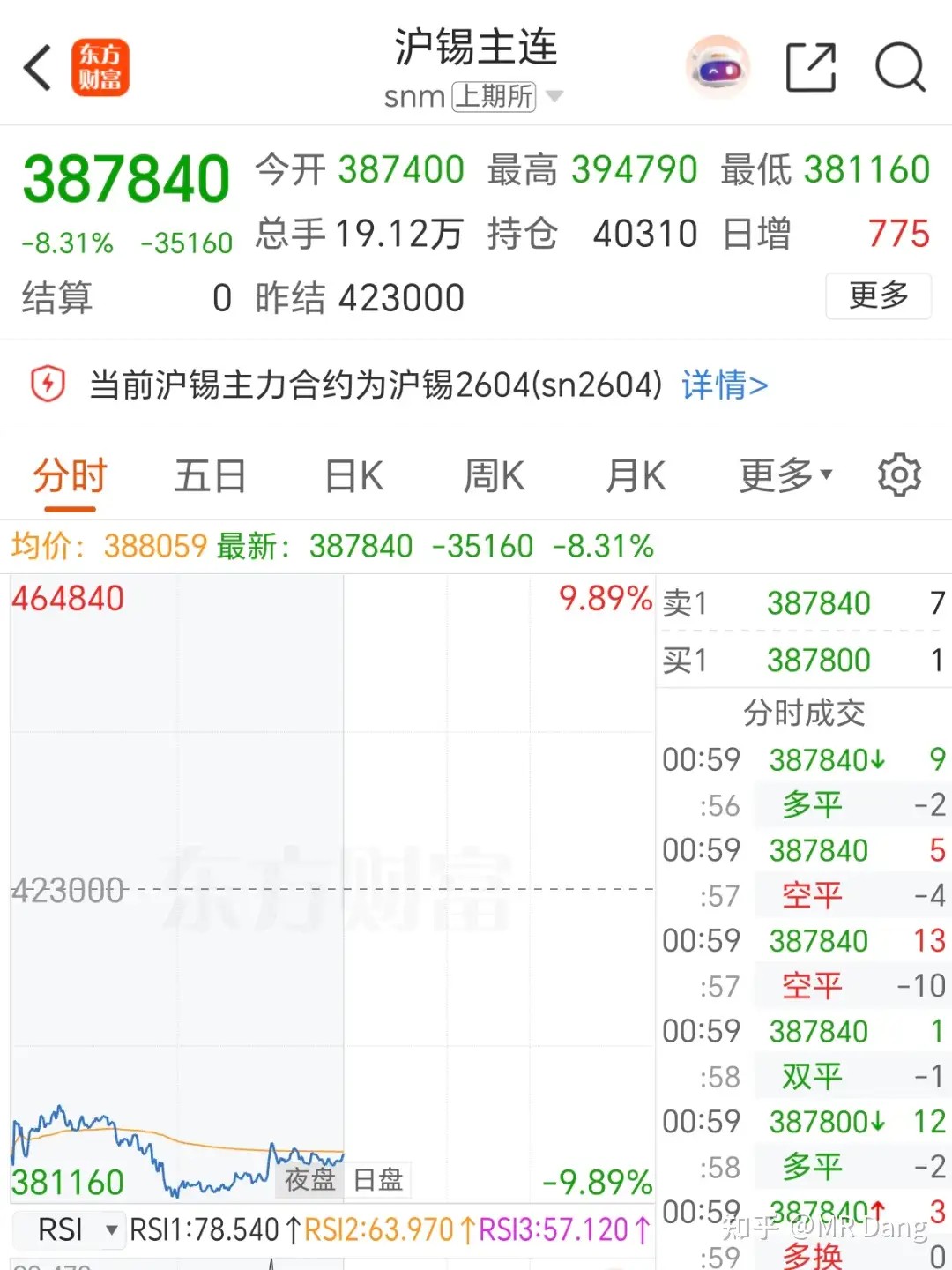Switch chart to 日盘 session
Viewport: 952px width, 1270px height.
point(377,1179)
